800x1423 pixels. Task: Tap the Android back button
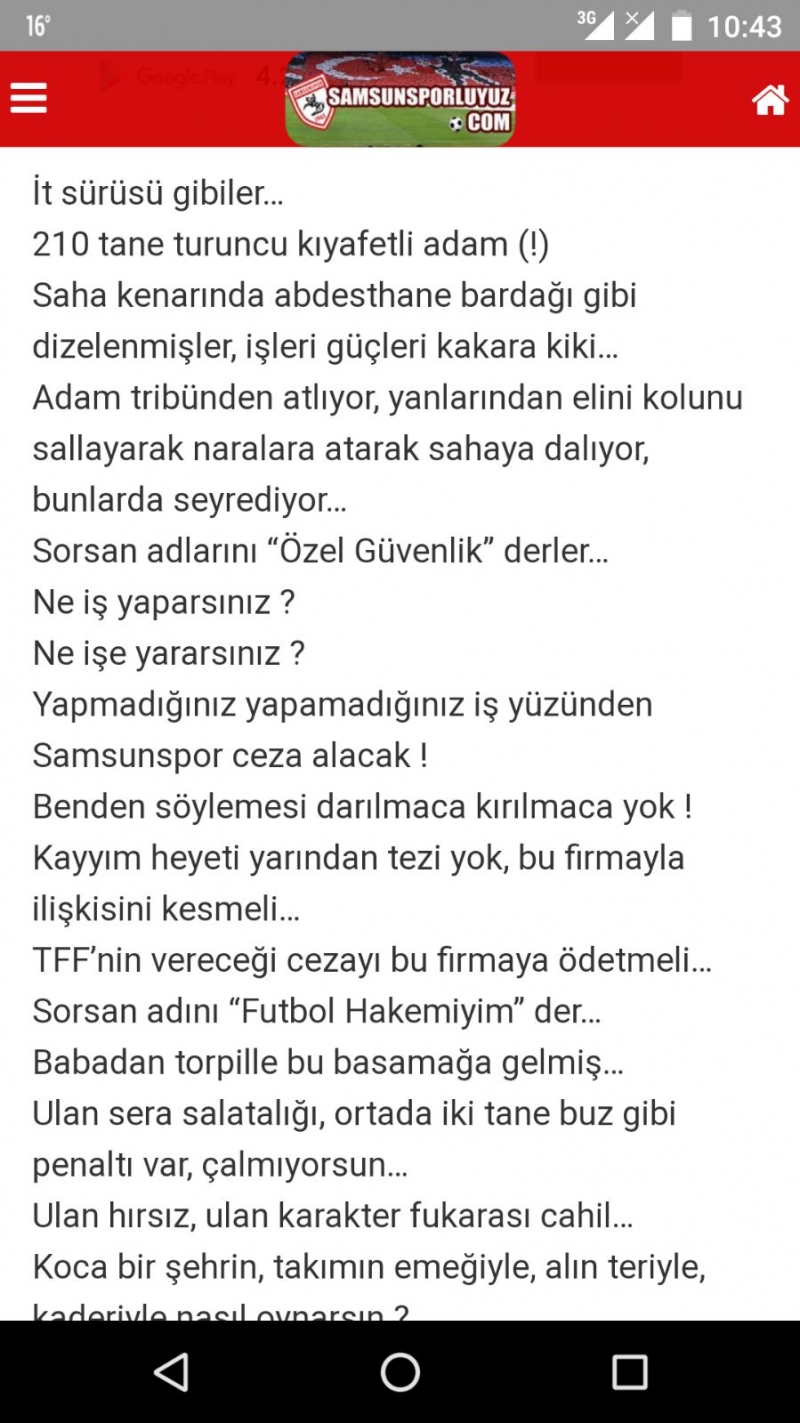tap(171, 1372)
